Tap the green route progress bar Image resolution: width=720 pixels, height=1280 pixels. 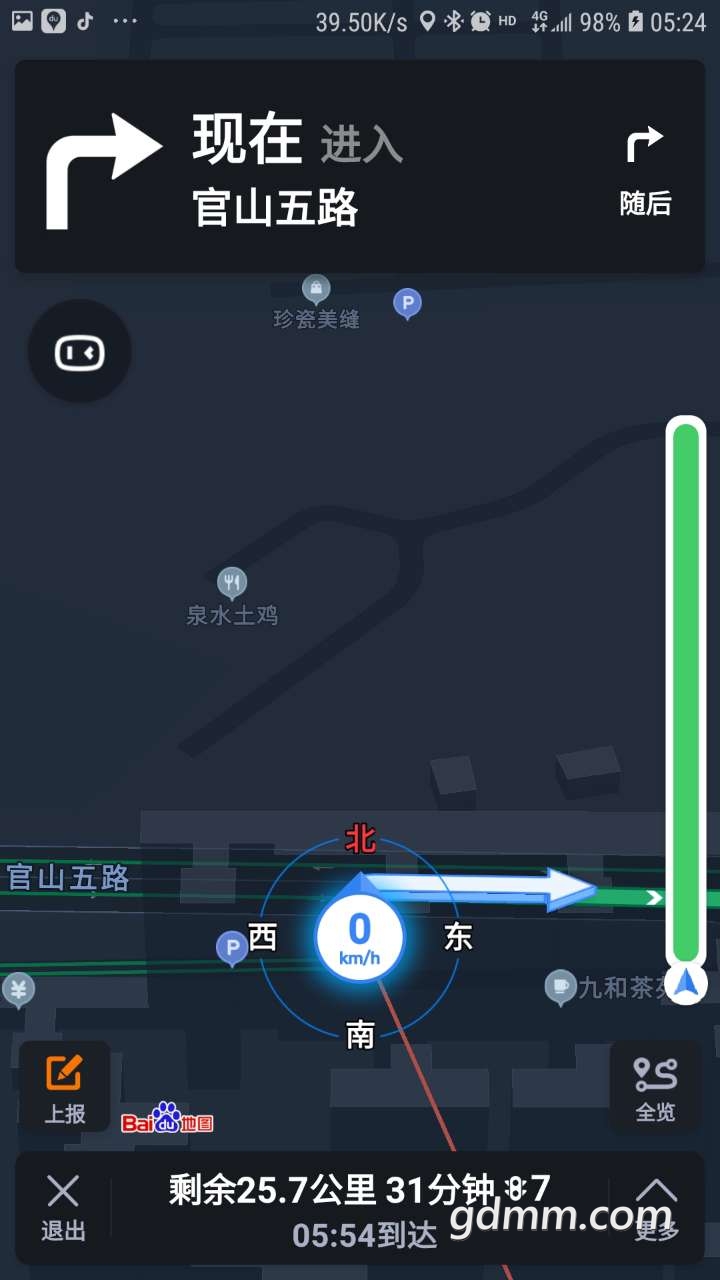click(x=686, y=690)
